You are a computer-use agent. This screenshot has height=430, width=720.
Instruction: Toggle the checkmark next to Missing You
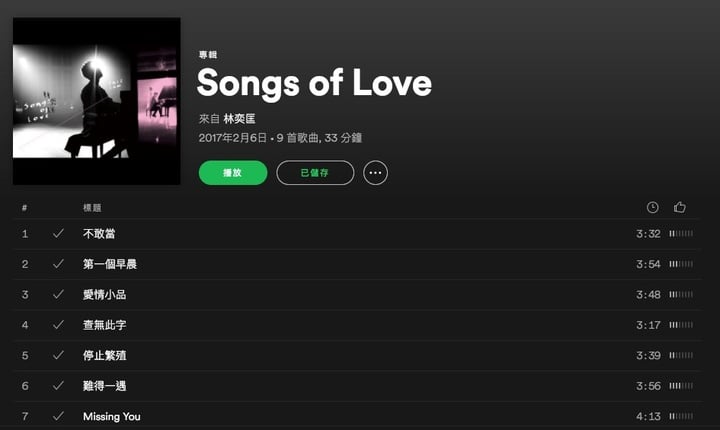[58, 416]
